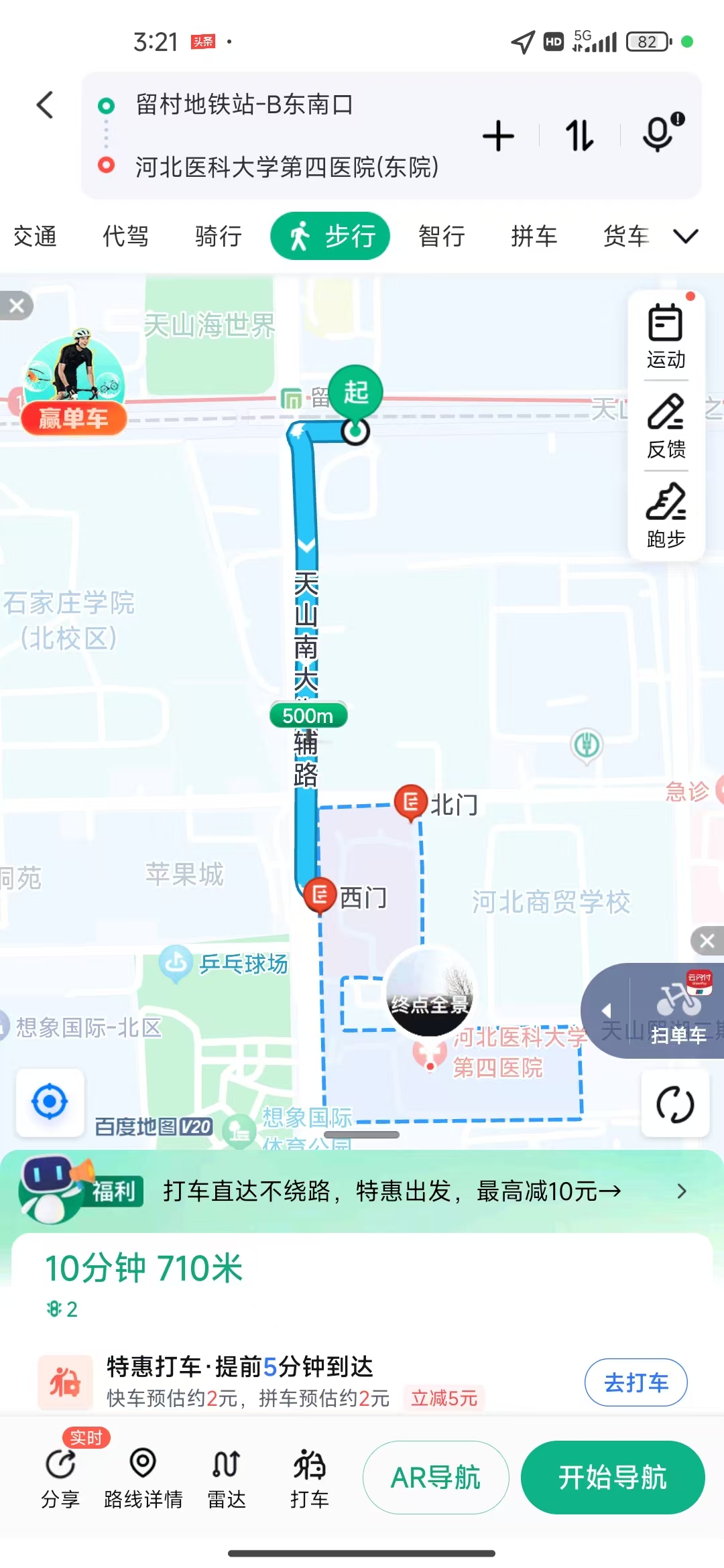Select the 代驾 travel mode tab
Viewport: 724px width, 1568px height.
coord(125,236)
